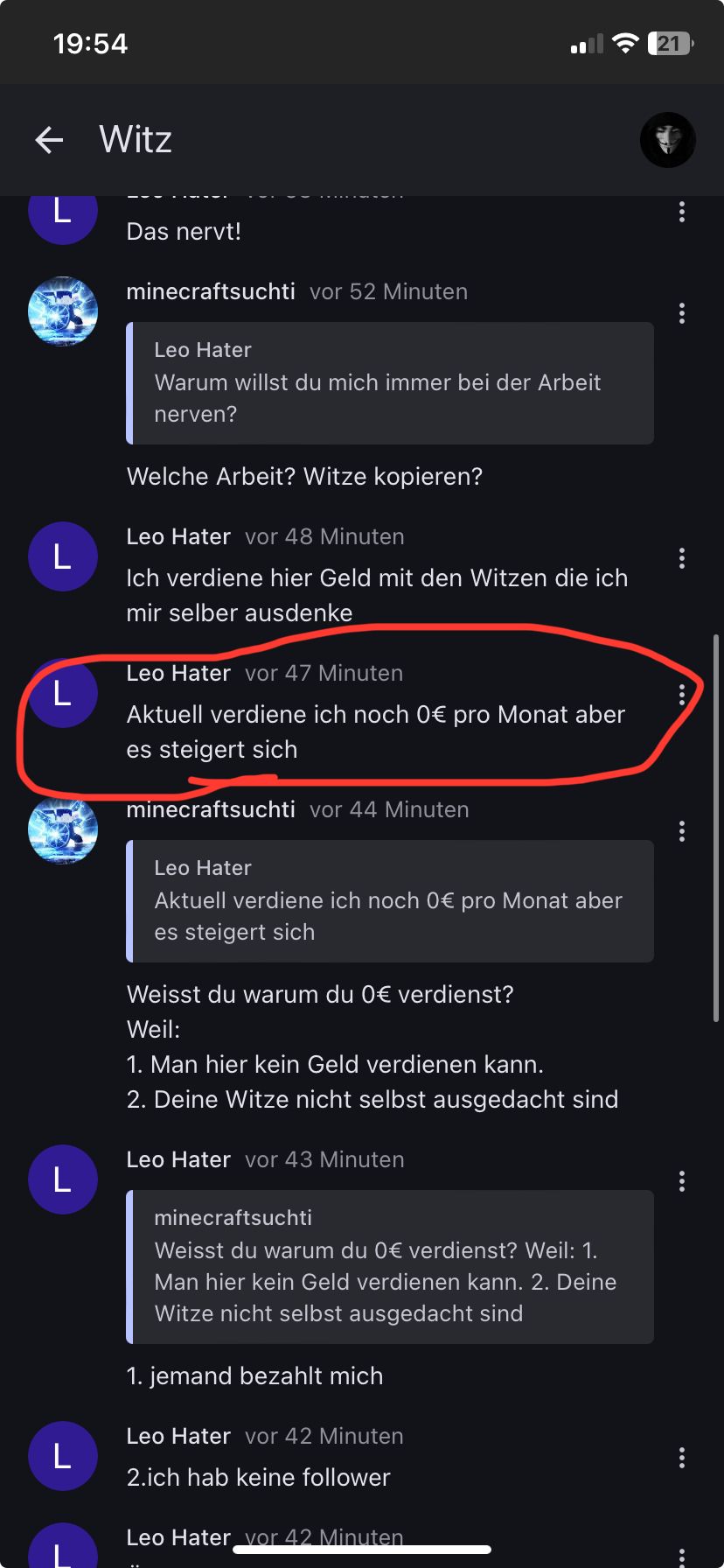The height and width of the screenshot is (1568, 724).
Task: Go back with the arrow icon
Action: pos(49,140)
